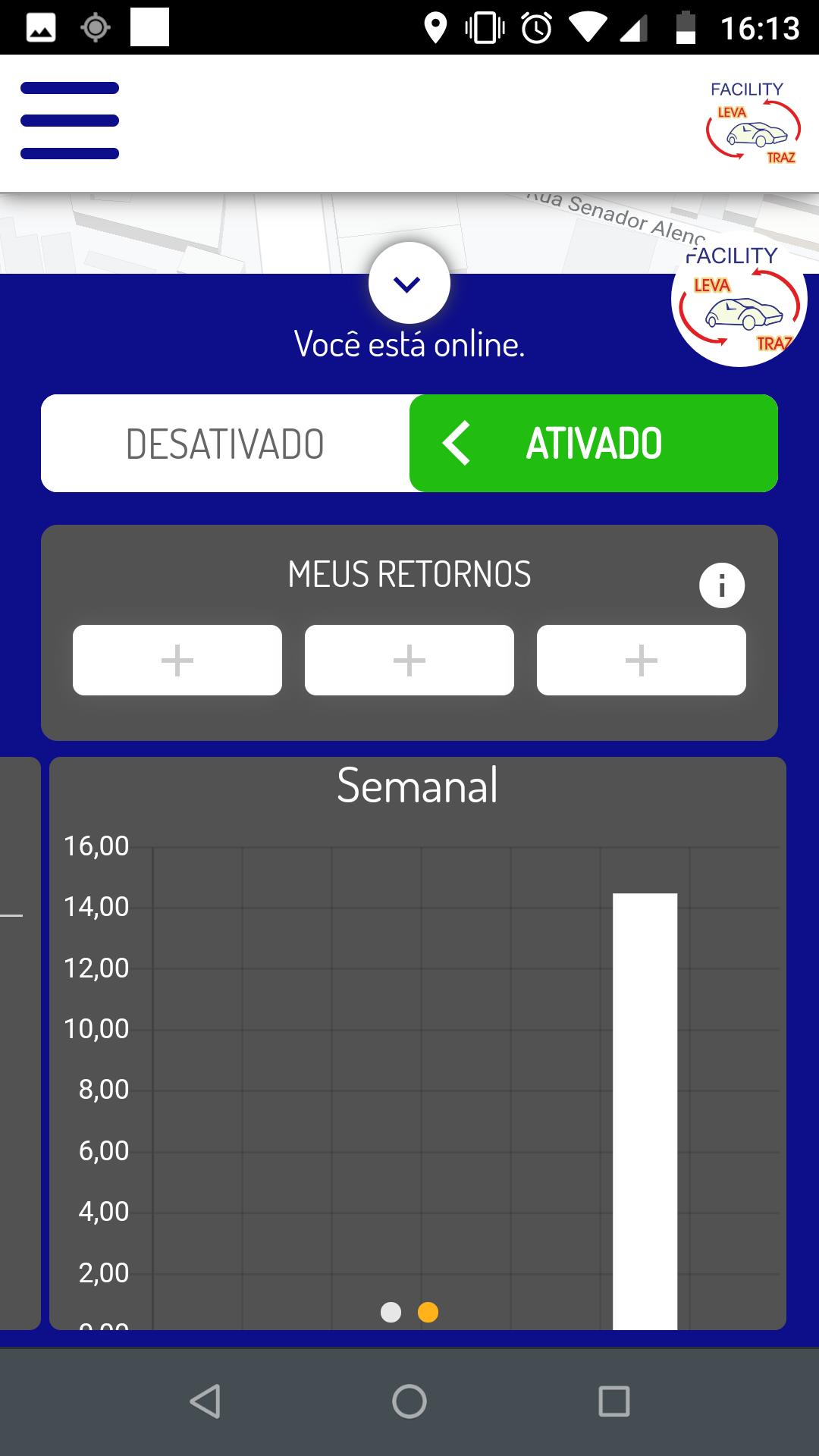The image size is (819, 1456).
Task: Go to the Android home screen
Action: (x=409, y=1401)
